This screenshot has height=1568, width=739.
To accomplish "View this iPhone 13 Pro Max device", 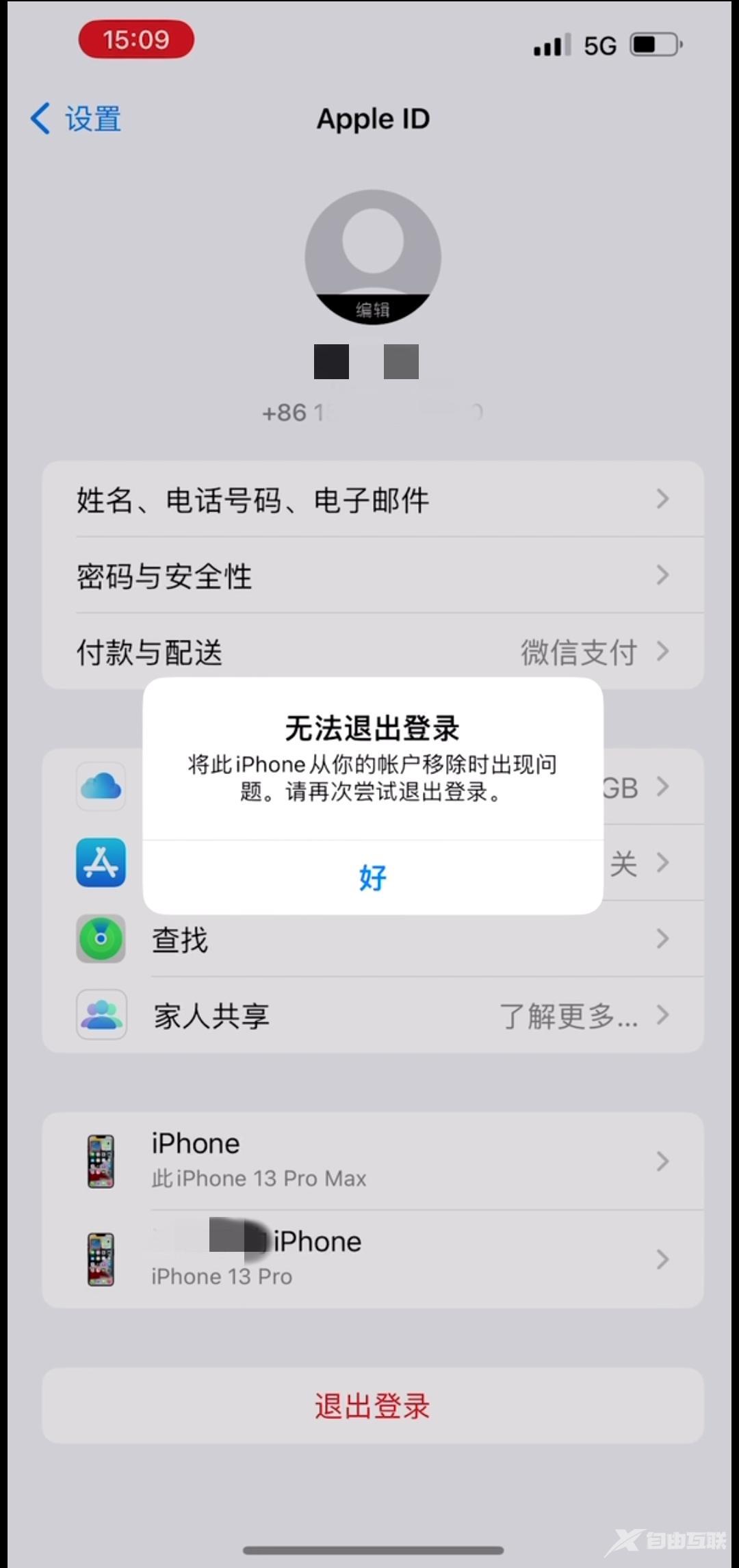I will (372, 1161).
